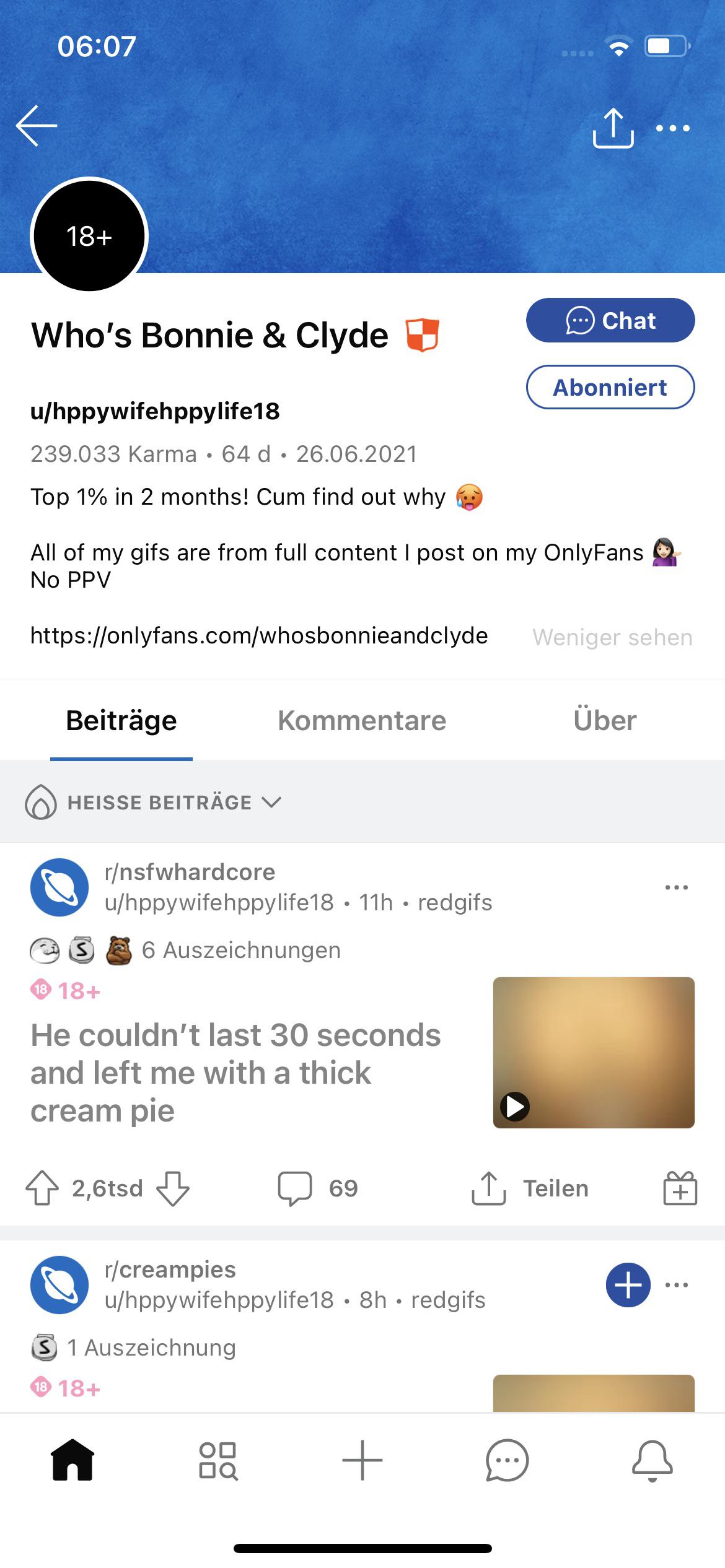Open the profile overflow menu
Viewport: 725px width, 1568px height.
pos(672,129)
